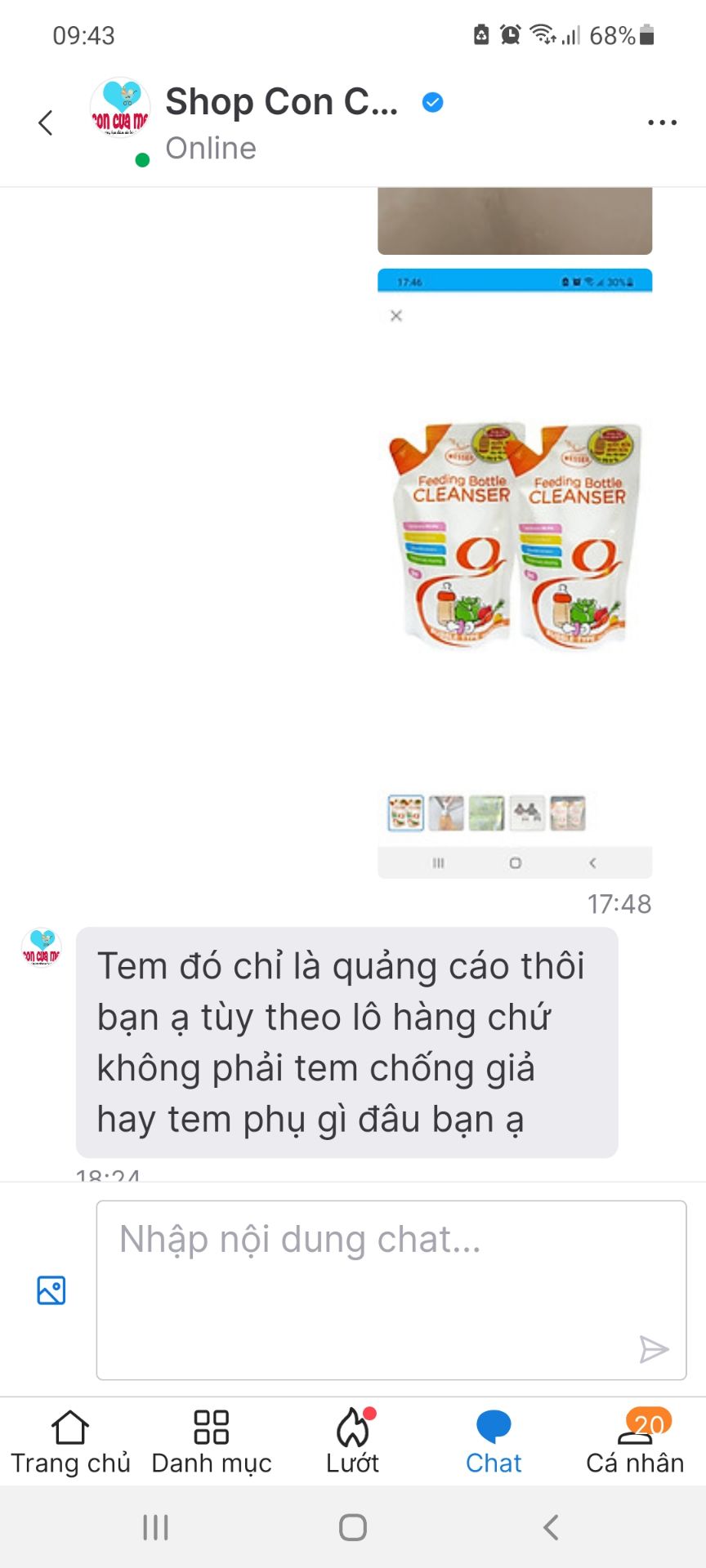Dismiss the close X on the screenshot message
The width and height of the screenshot is (706, 1568).
(395, 315)
